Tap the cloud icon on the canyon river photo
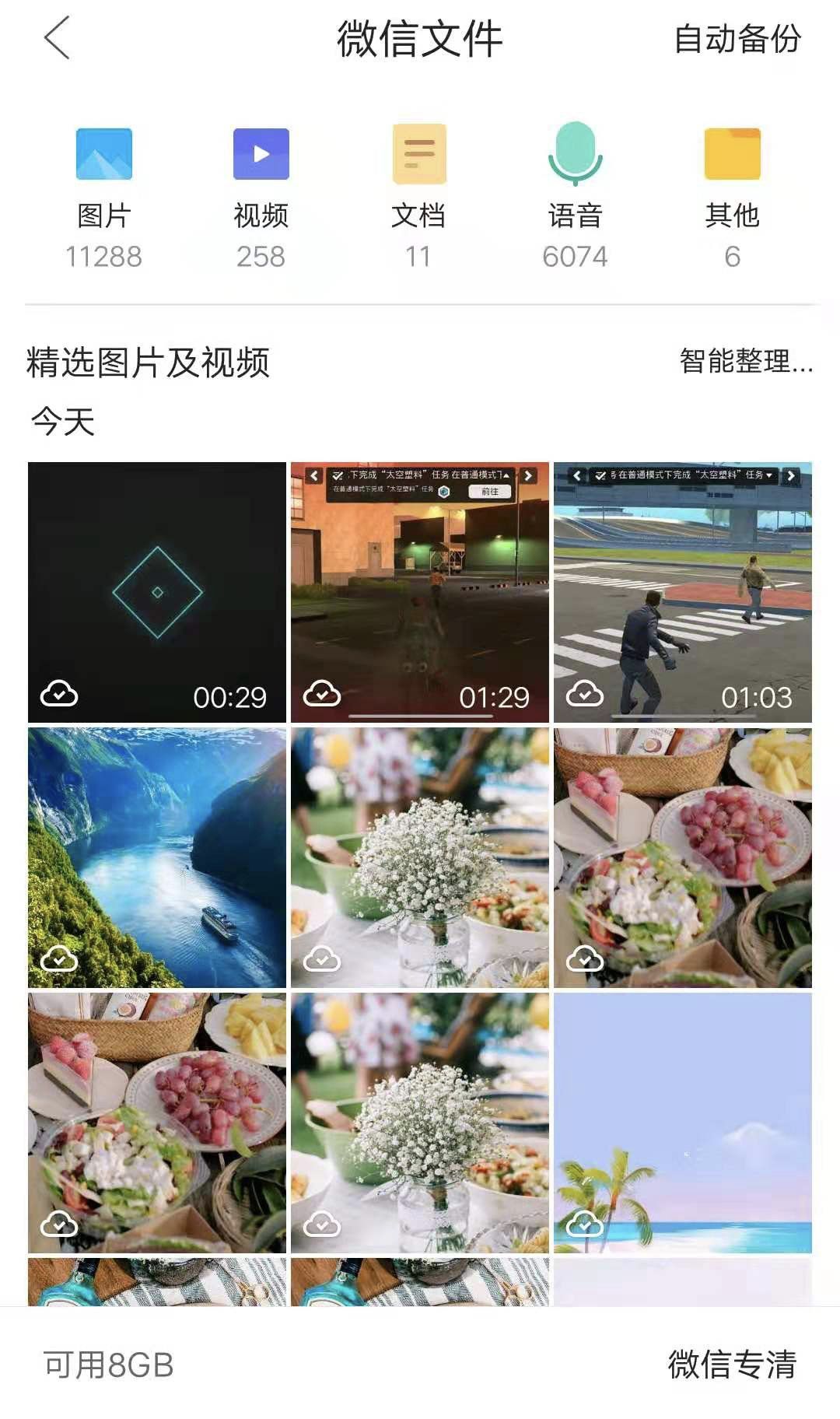Viewport: 840px width, 1419px height. (61, 958)
